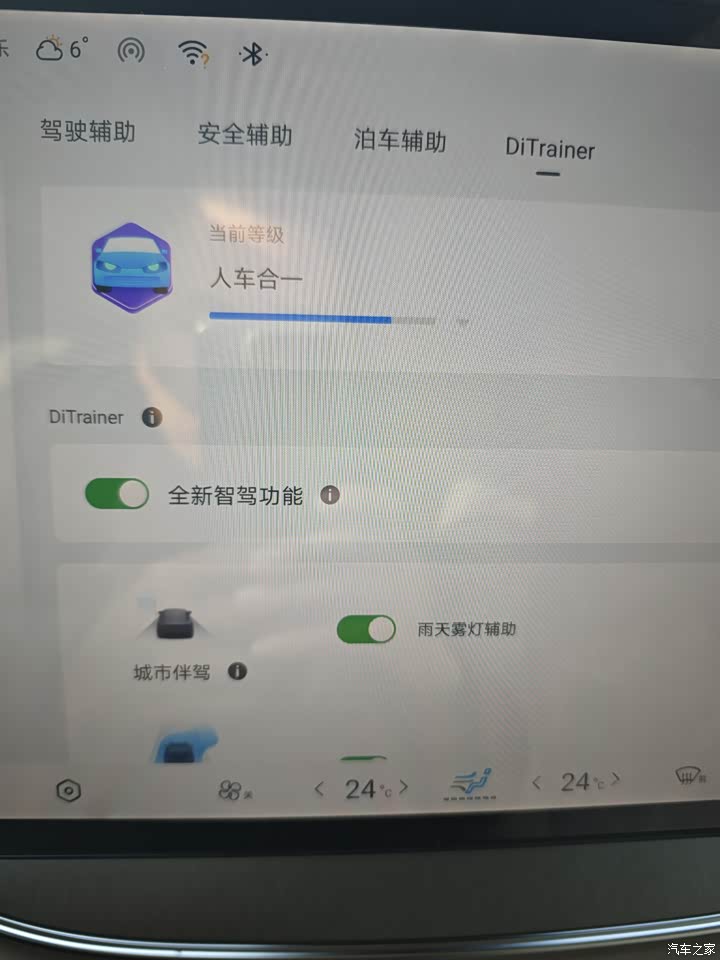The height and width of the screenshot is (960, 720).
Task: Open the 泊车辅助 tab
Action: point(400,141)
